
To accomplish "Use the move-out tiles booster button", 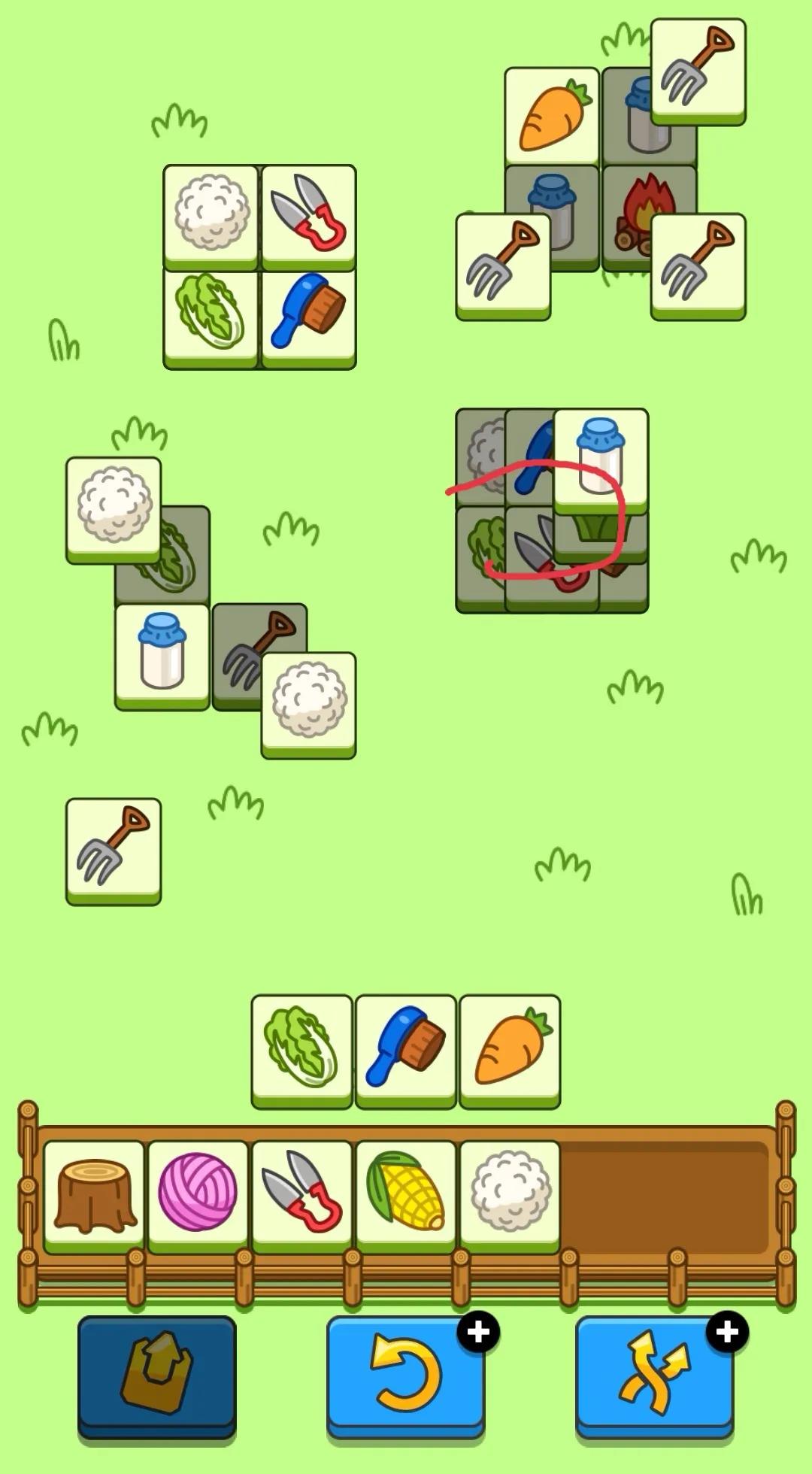I will 156,1375.
